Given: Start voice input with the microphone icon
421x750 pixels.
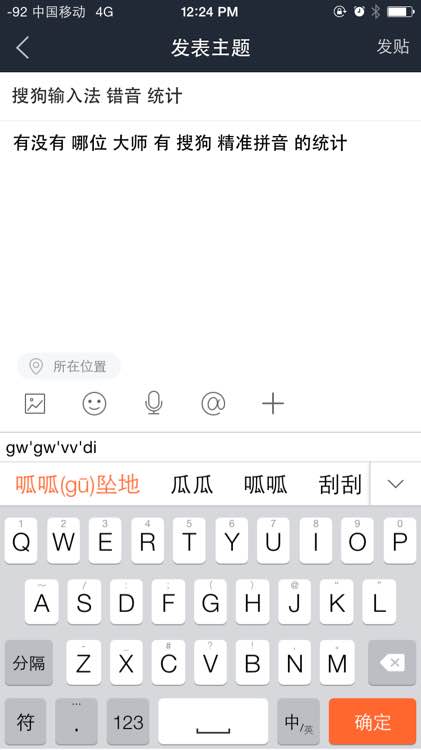Looking at the screenshot, I should click(x=154, y=403).
